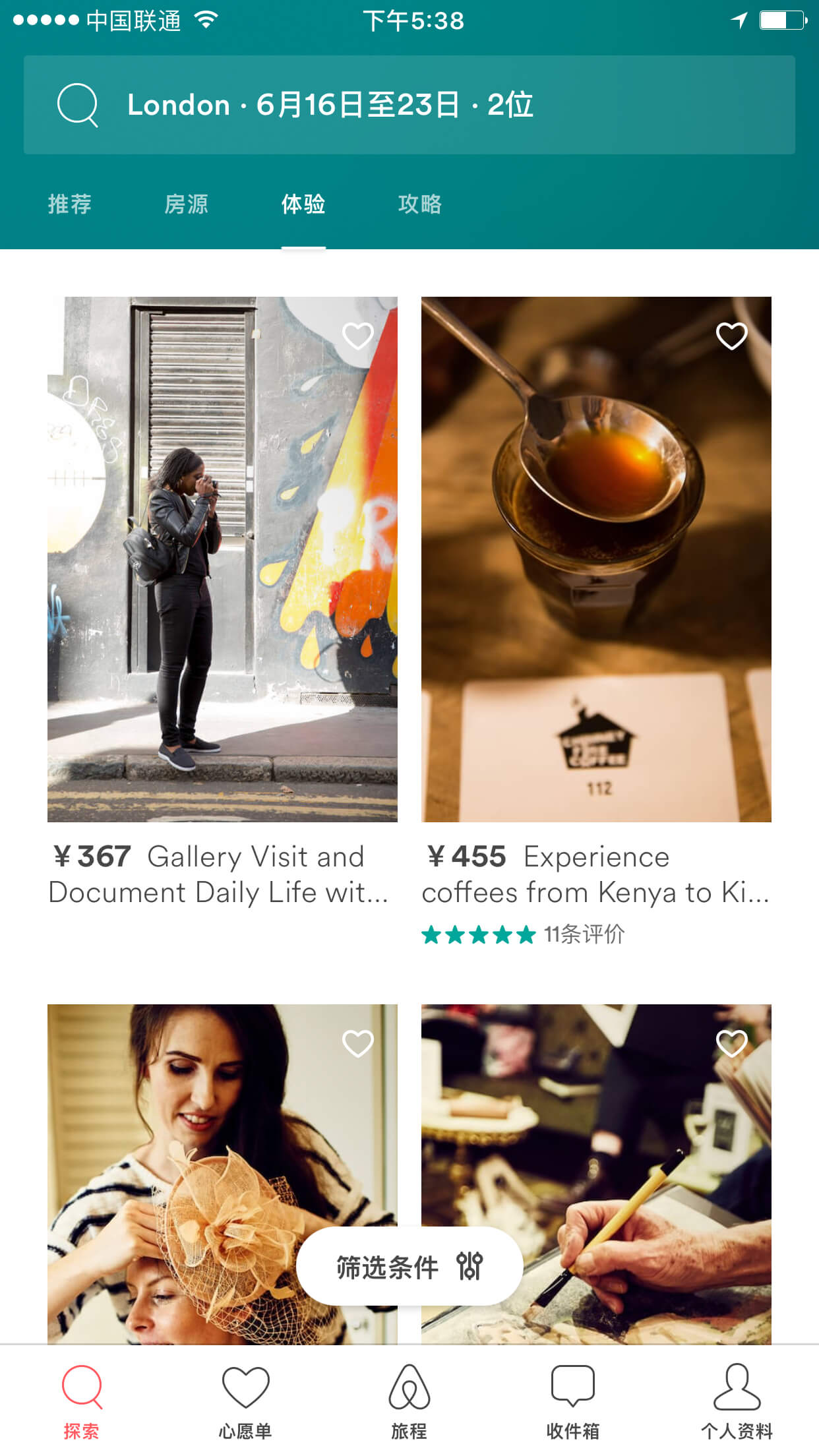This screenshot has width=819, height=1456.
Task: Open the London search bar
Action: [409, 105]
